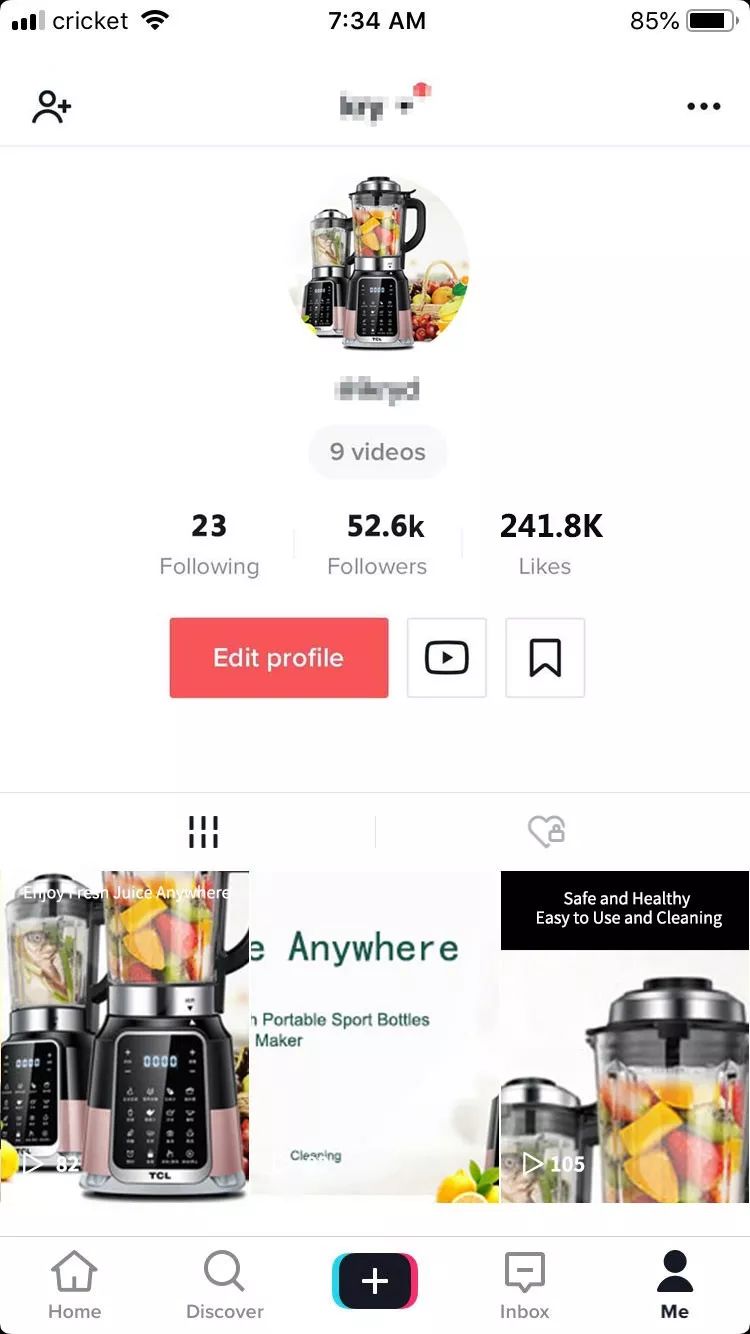750x1334 pixels.
Task: Open the Inbox tab
Action: click(525, 1285)
